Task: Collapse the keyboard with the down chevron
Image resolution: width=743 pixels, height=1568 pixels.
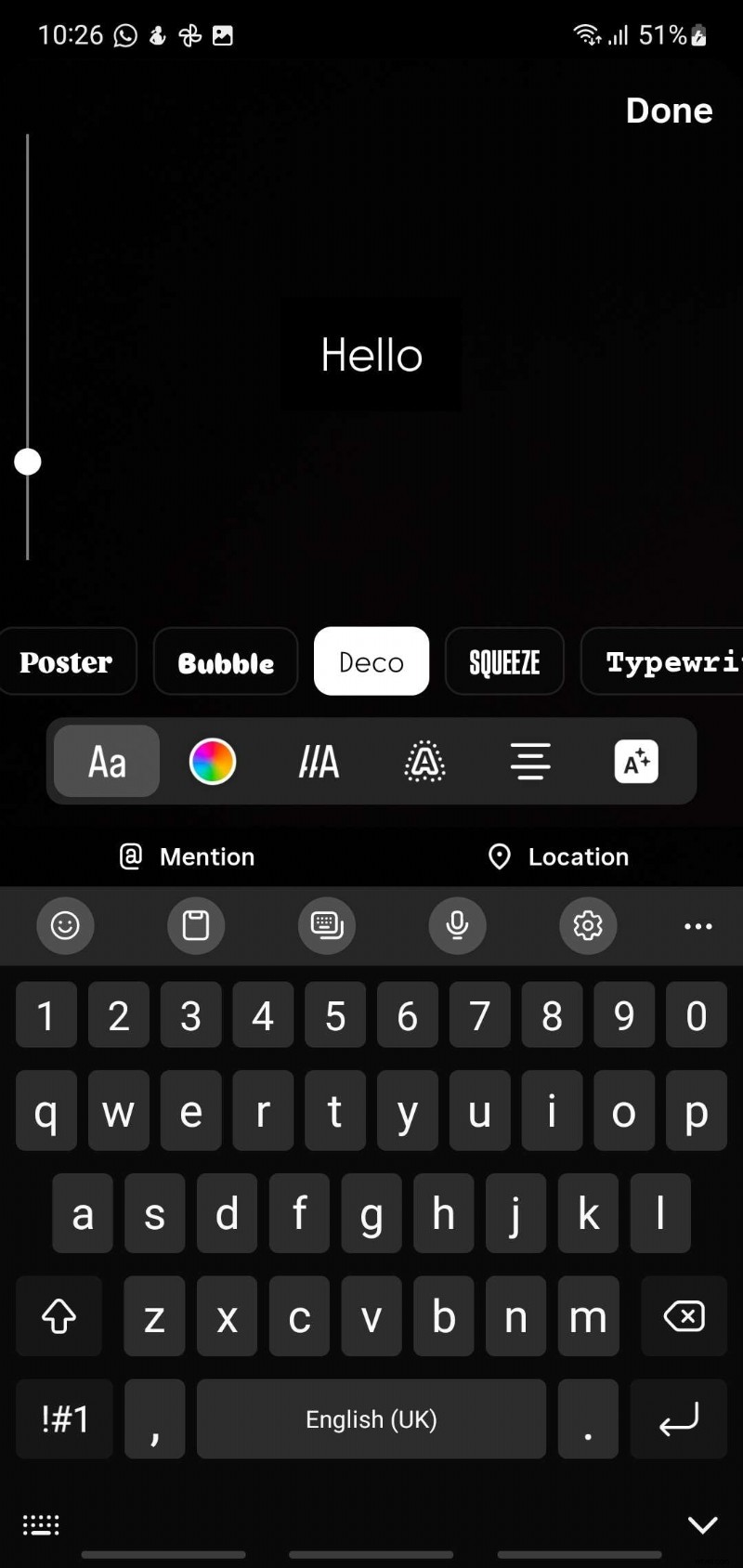Action: tap(703, 1524)
